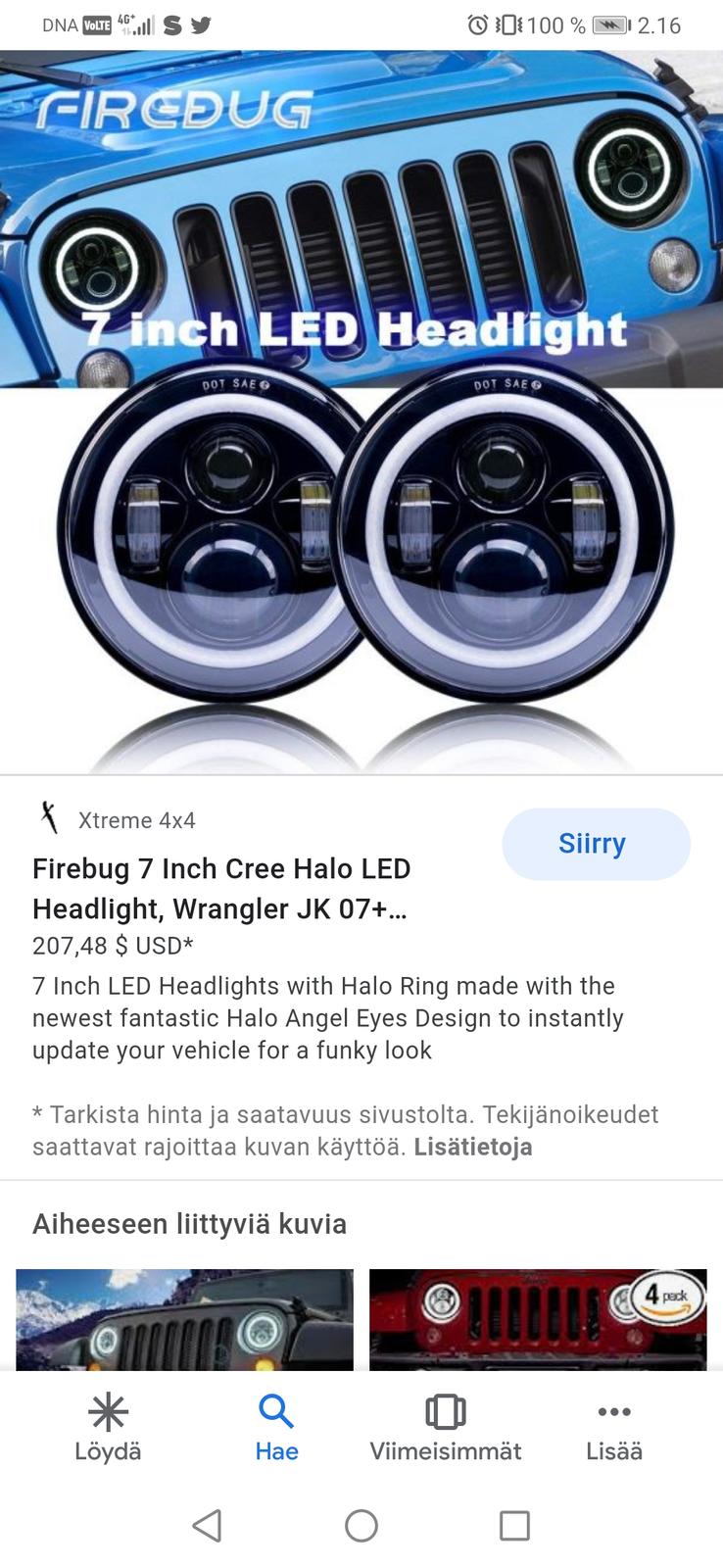Switch to the Löydä tab
This screenshot has height=1568, width=723.
pos(108,1429)
